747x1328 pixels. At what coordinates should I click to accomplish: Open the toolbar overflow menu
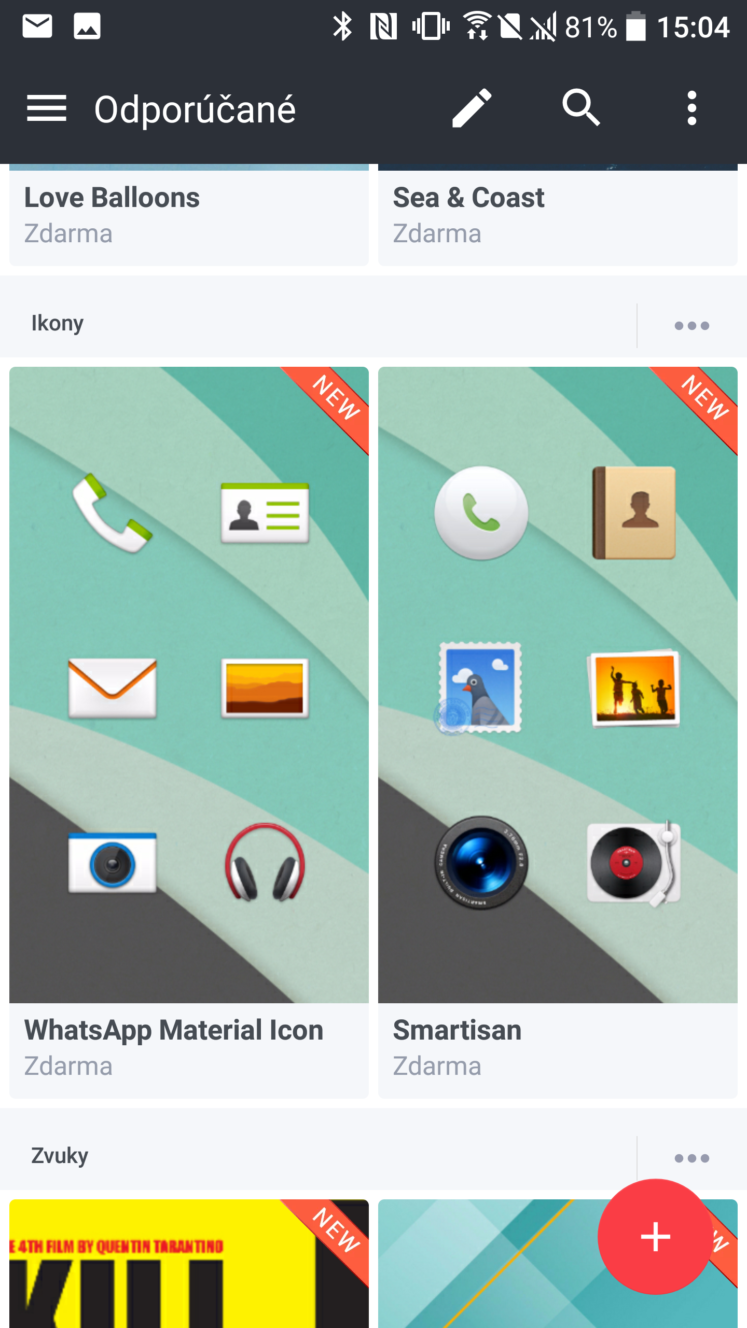[x=691, y=108]
